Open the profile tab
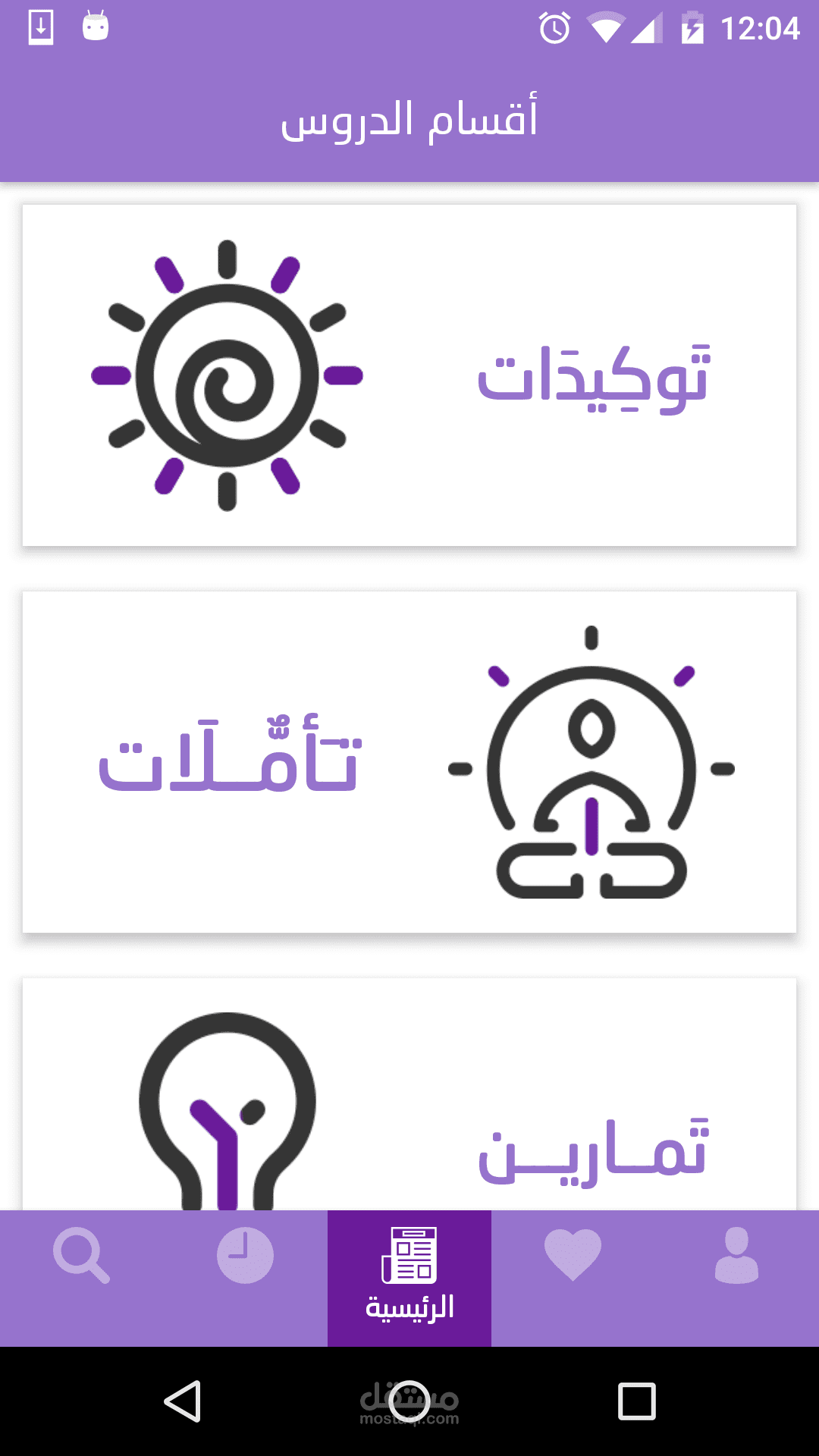 point(736,1257)
